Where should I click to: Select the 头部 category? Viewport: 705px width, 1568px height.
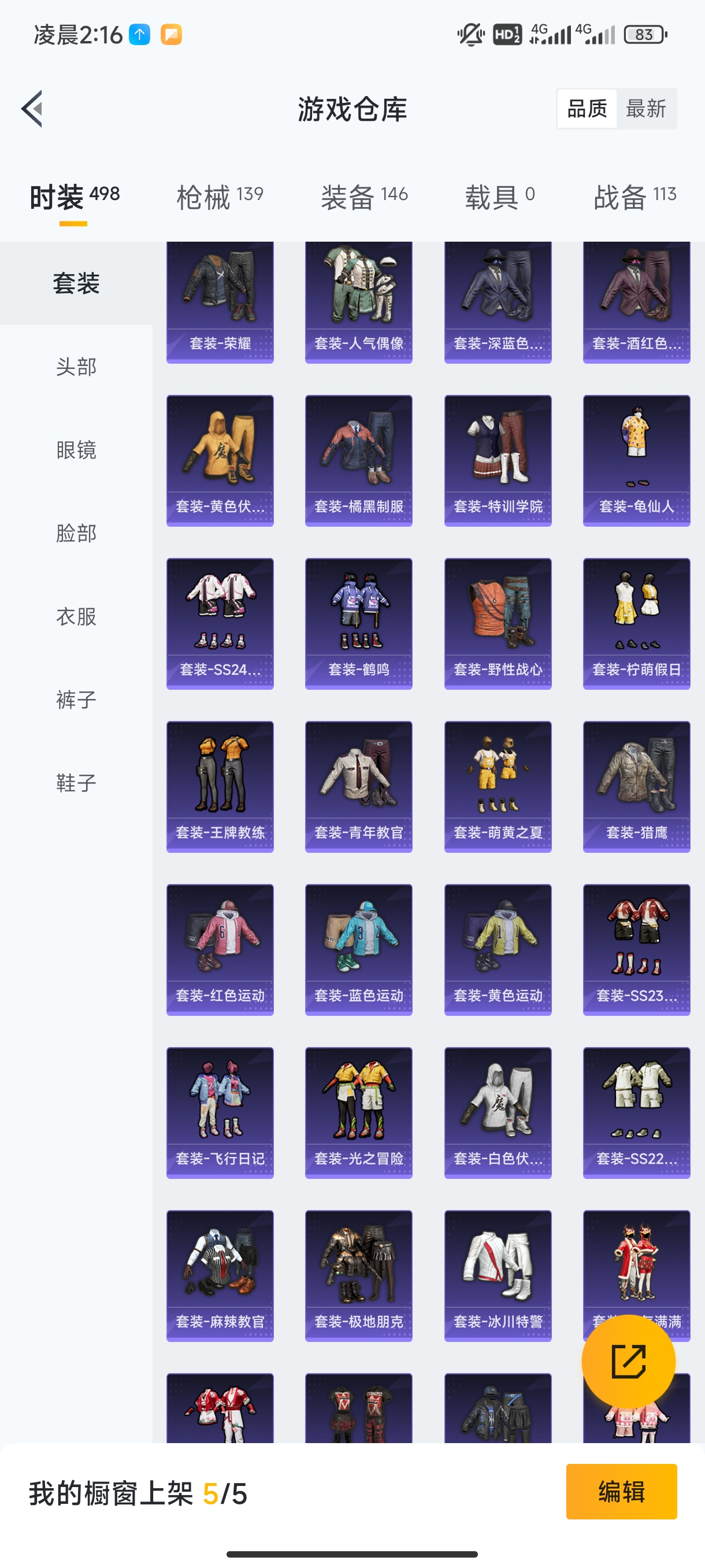tap(76, 367)
